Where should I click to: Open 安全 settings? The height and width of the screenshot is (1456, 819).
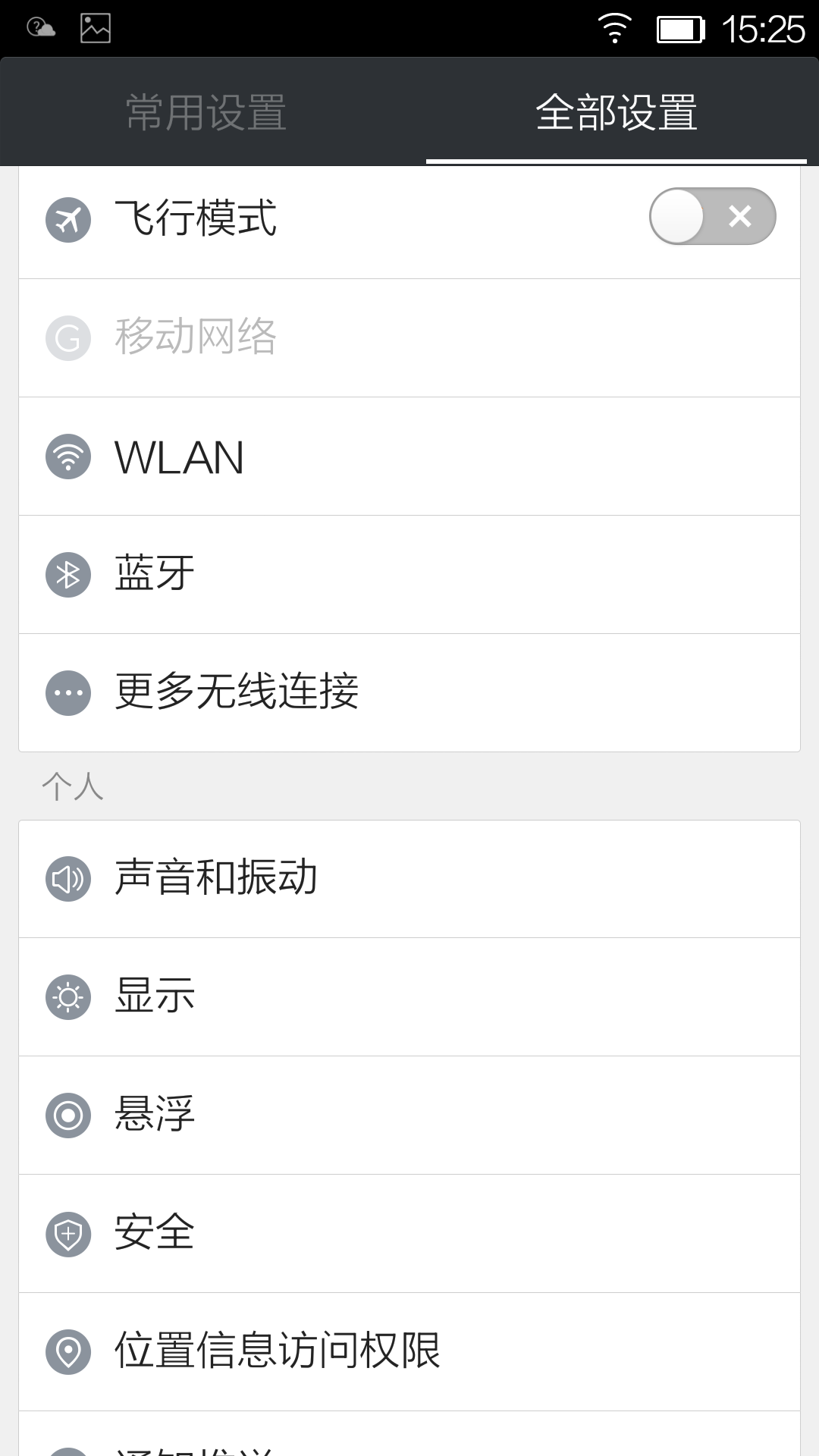tap(409, 1233)
